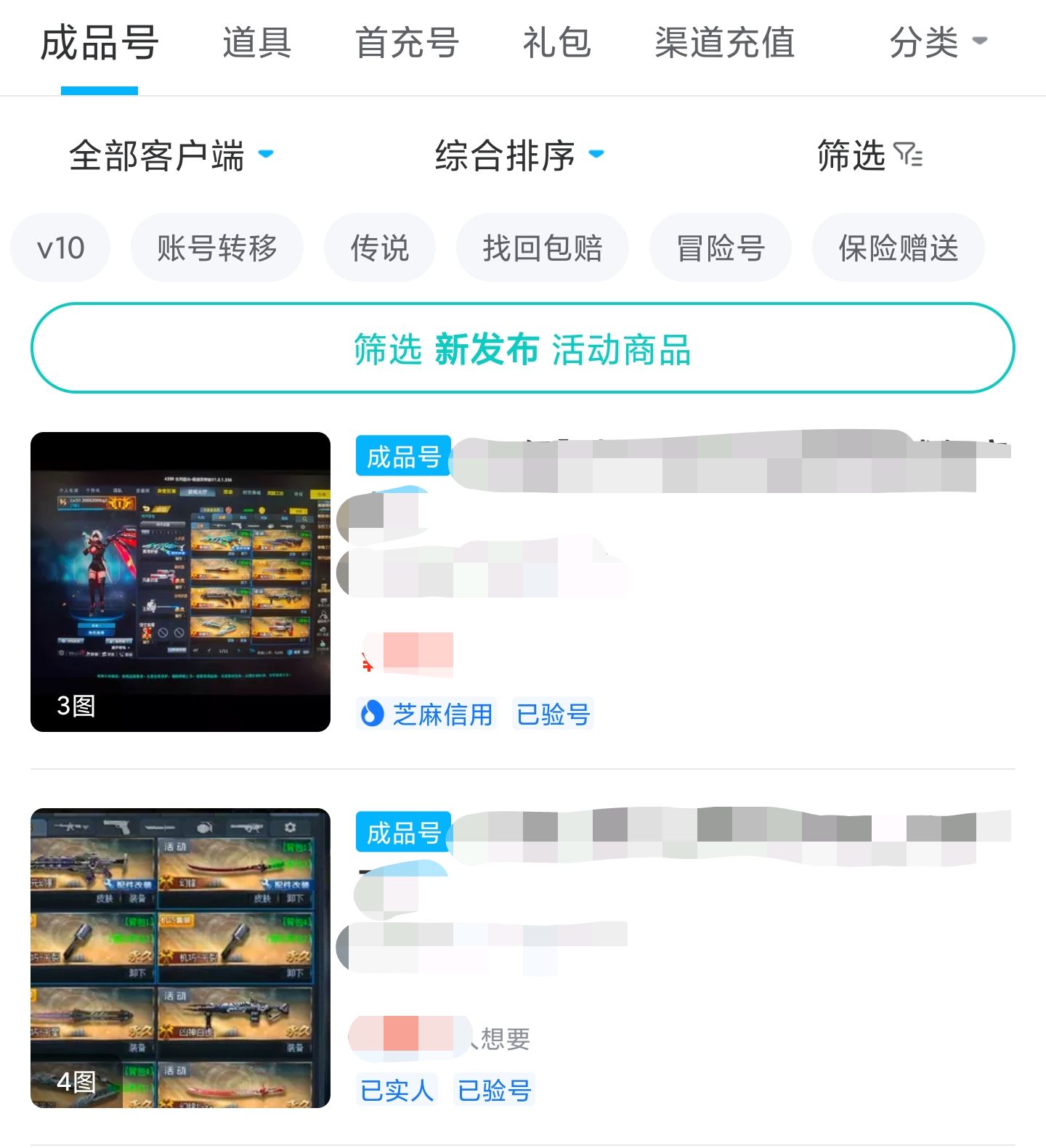Tap the 冒险号 filter chip
1046x1148 pixels.
pyautogui.click(x=720, y=248)
